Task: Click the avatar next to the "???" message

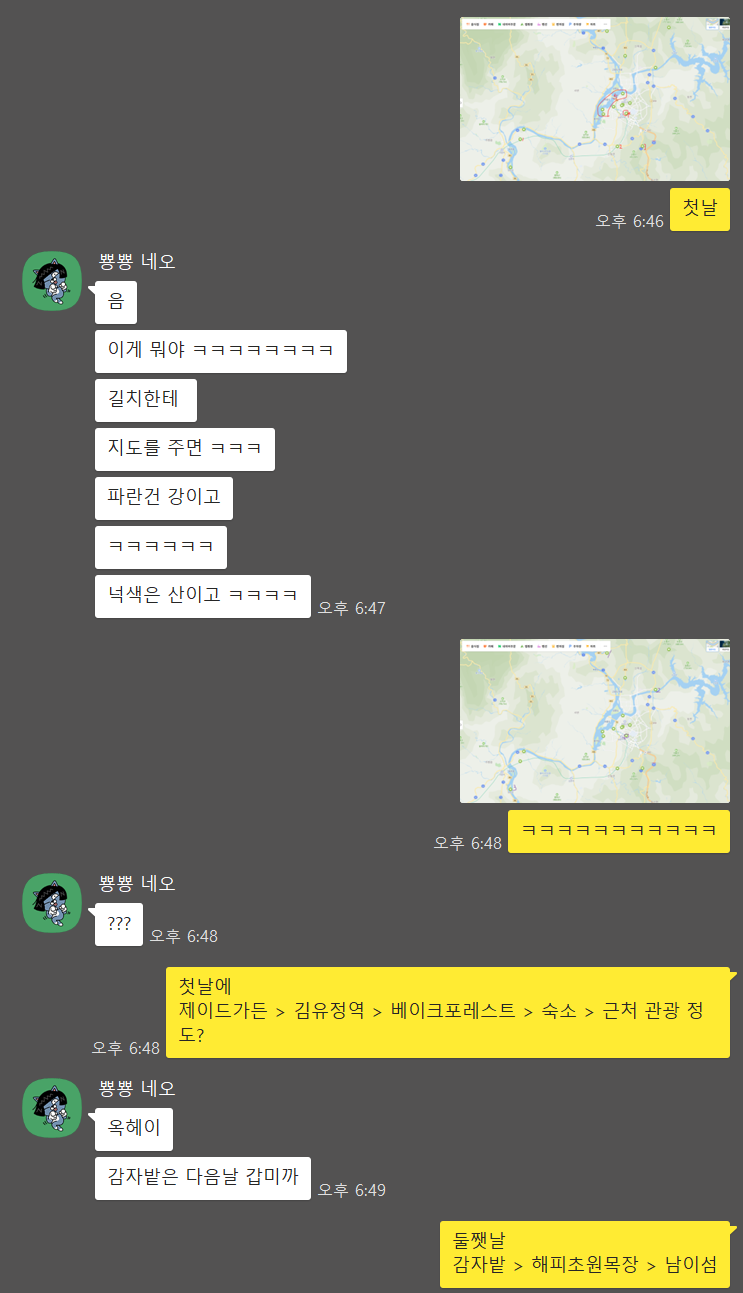Action: [51, 902]
